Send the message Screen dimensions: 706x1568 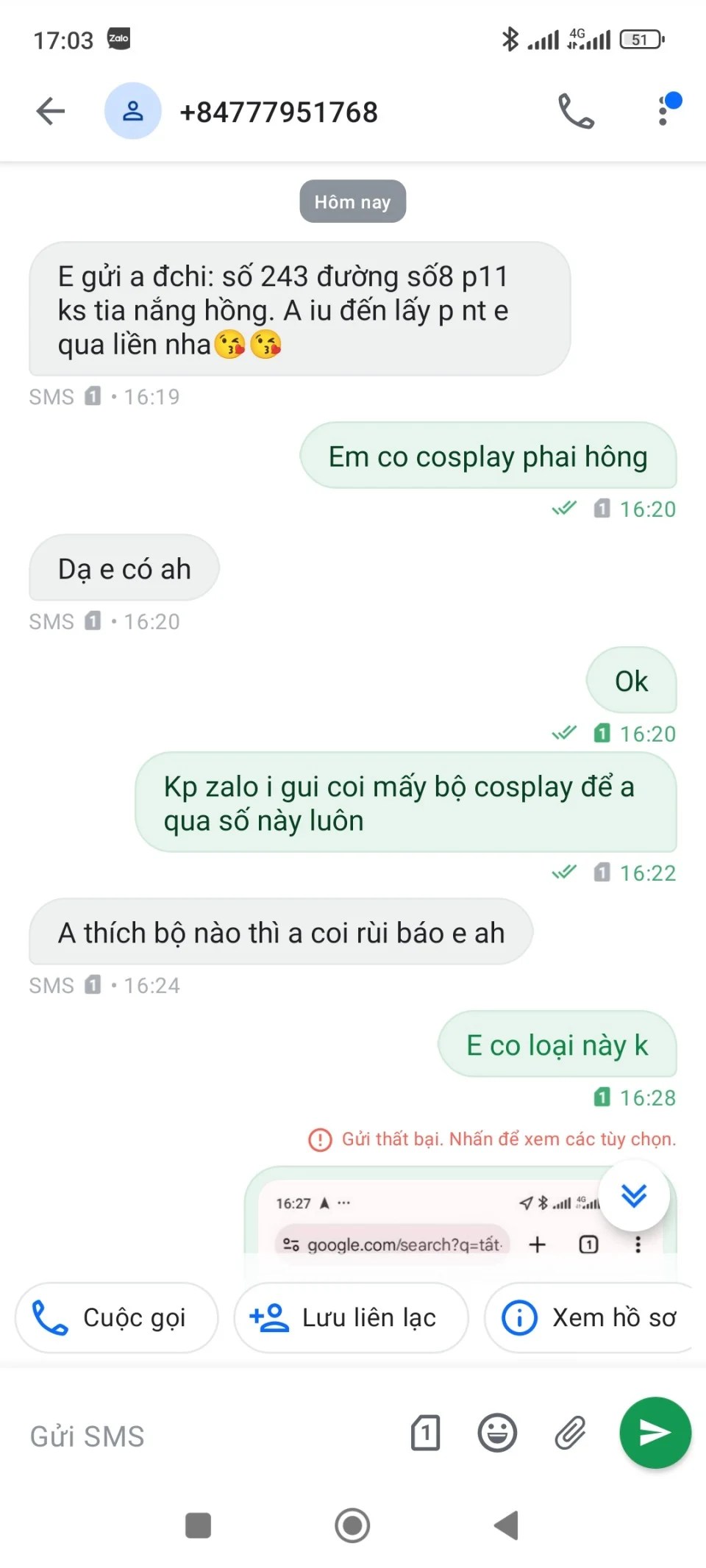[655, 1433]
